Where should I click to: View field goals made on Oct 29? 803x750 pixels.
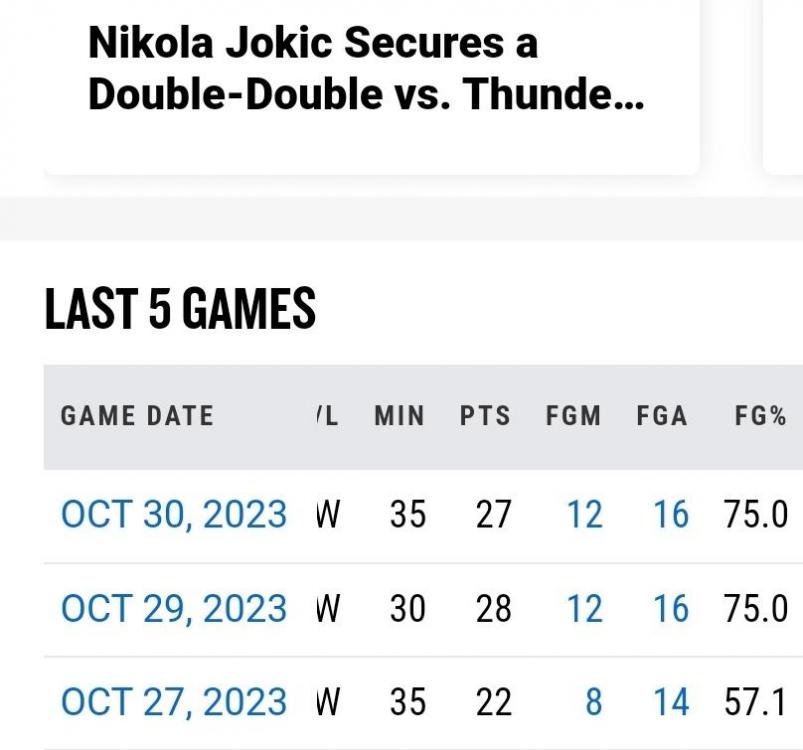[x=584, y=608]
